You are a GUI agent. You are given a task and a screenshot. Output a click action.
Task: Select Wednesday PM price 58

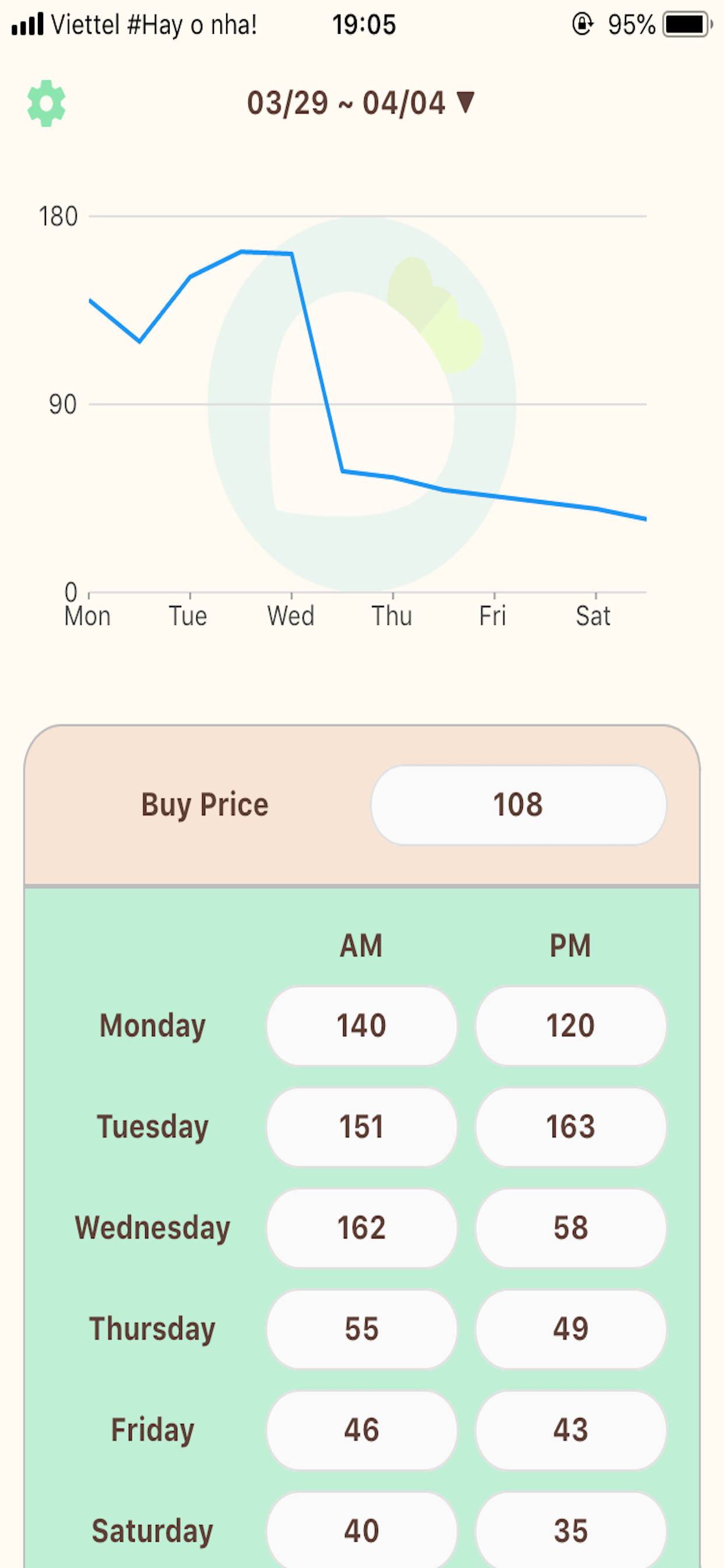(x=570, y=1228)
